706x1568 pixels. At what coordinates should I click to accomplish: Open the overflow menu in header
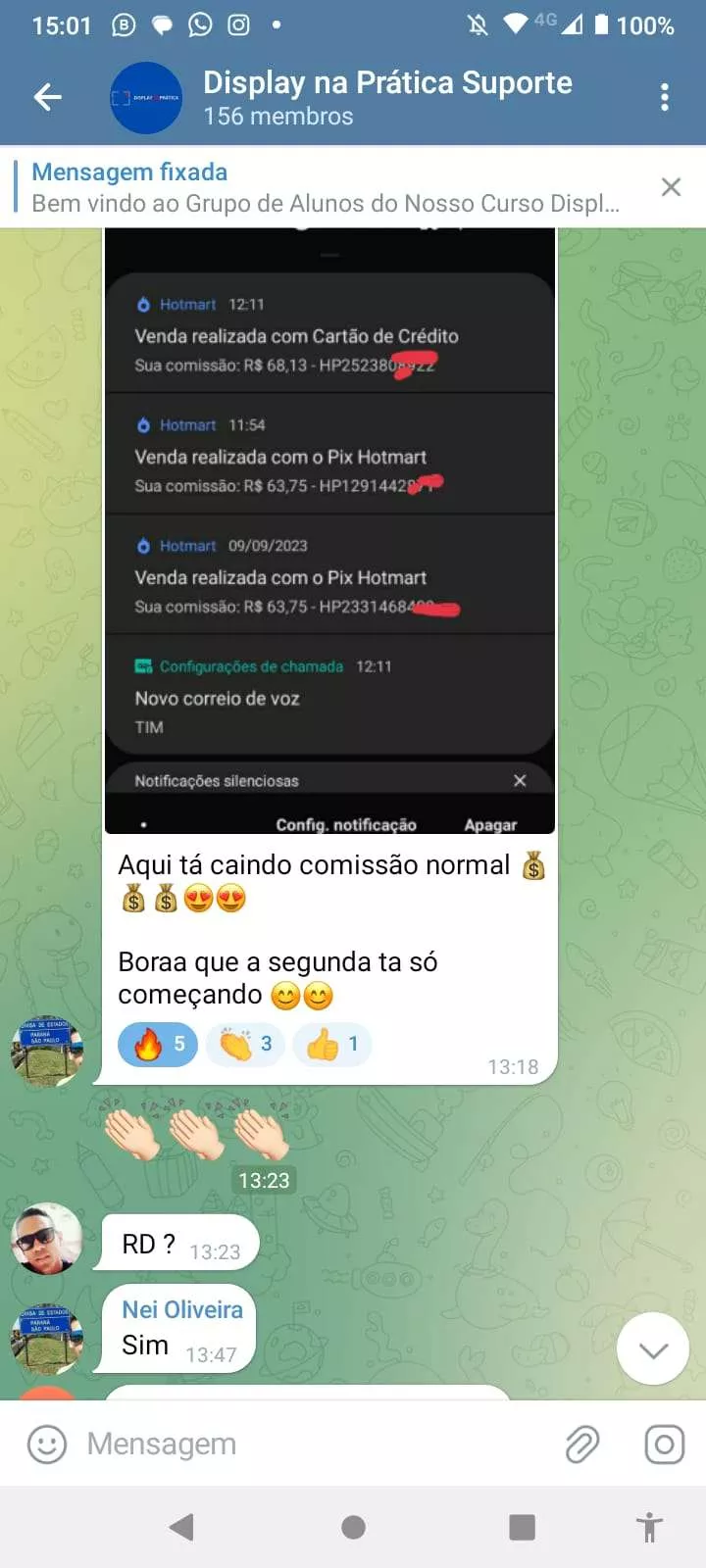(x=665, y=97)
